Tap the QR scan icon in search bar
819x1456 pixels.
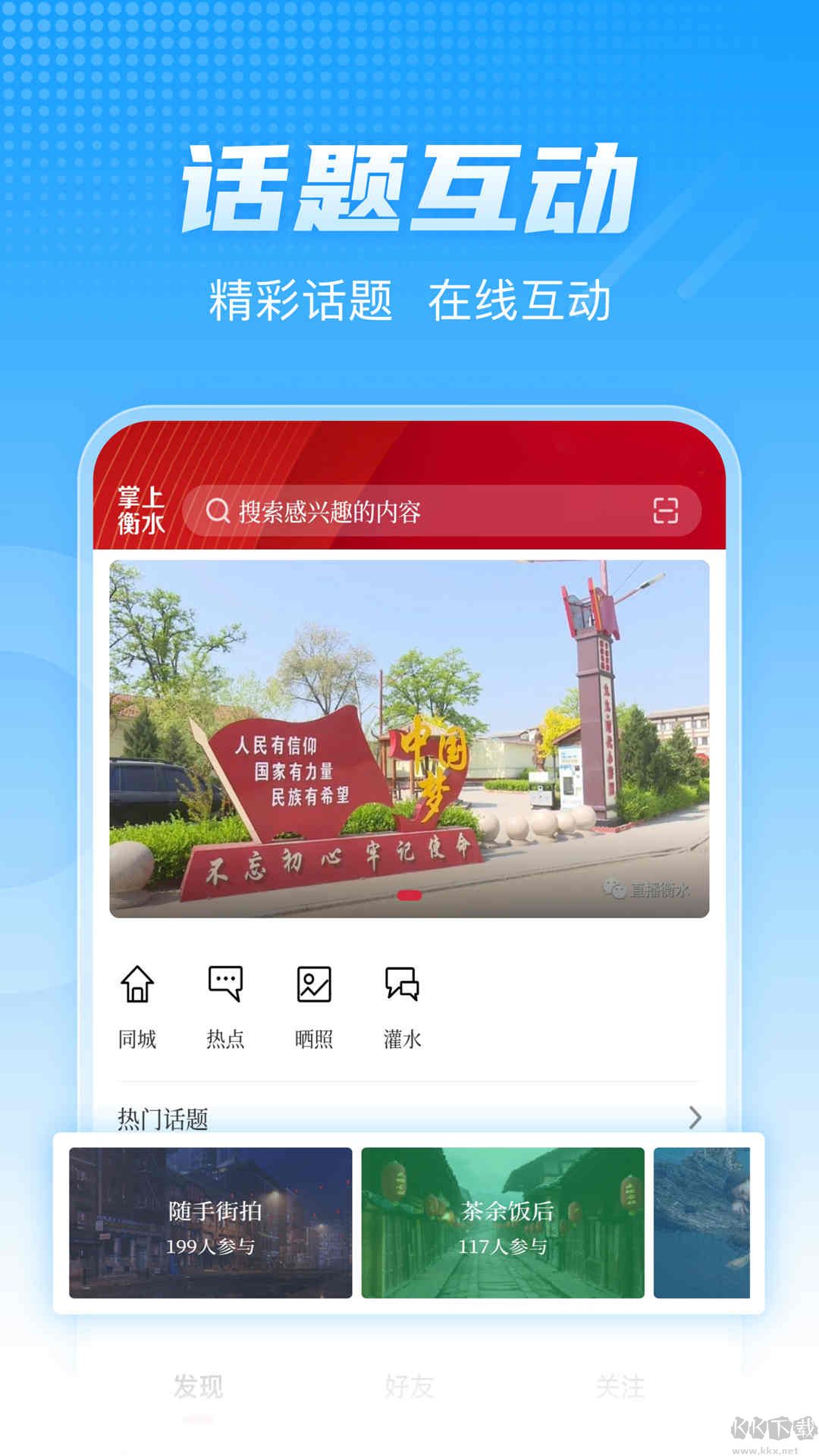[665, 512]
